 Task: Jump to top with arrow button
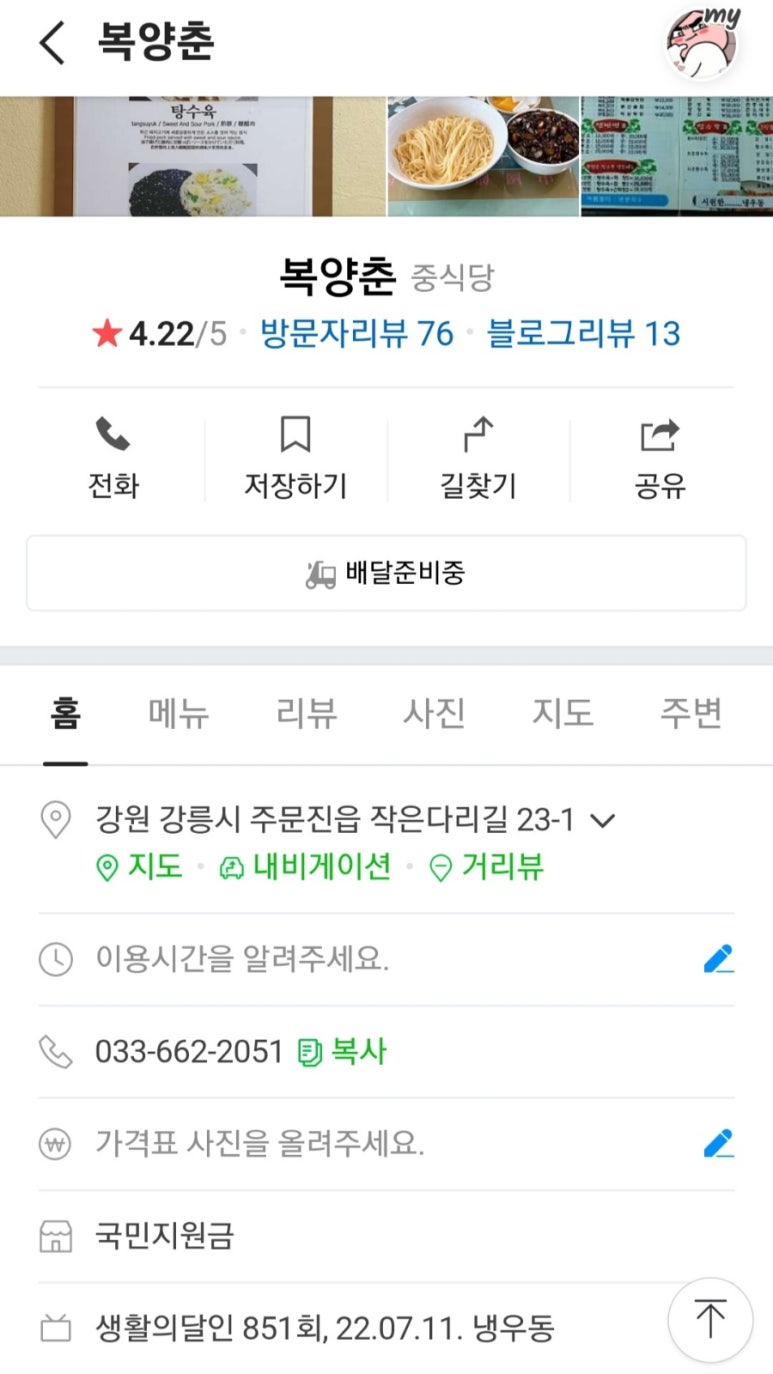pos(710,1319)
